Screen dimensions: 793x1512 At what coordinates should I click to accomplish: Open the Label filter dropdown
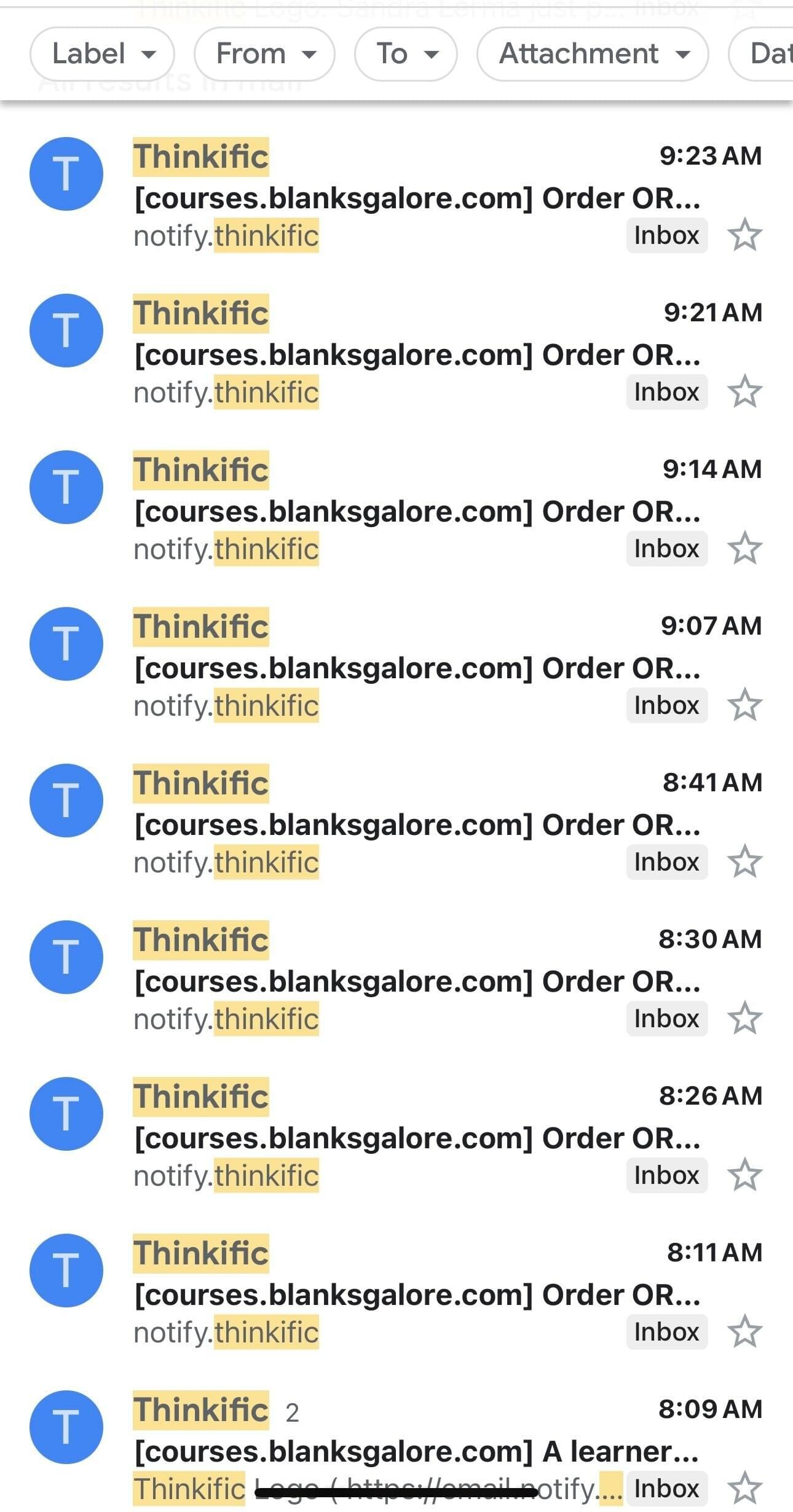point(102,54)
